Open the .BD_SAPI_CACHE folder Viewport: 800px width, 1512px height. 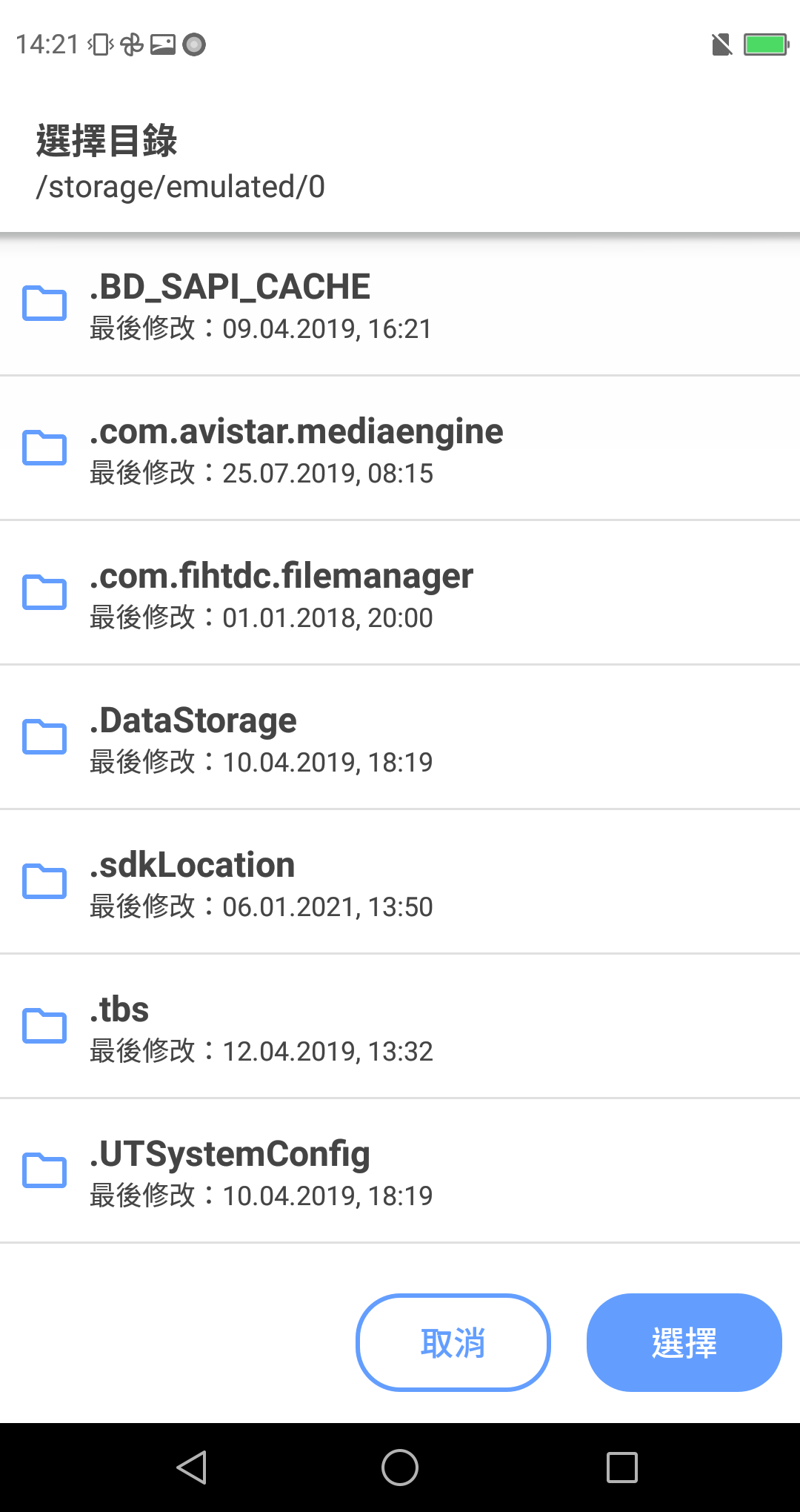[400, 304]
